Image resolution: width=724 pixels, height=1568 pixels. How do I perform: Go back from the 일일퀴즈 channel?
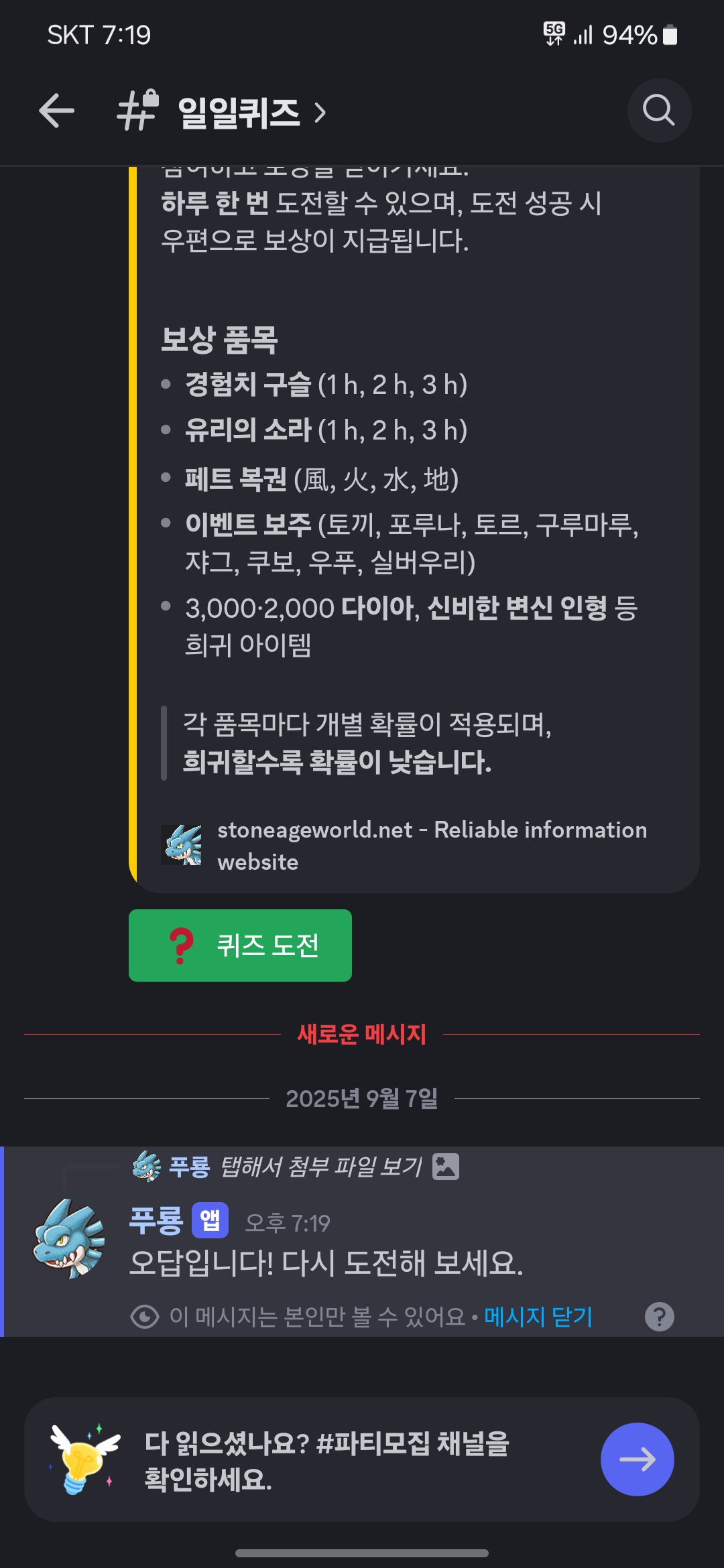pos(57,111)
